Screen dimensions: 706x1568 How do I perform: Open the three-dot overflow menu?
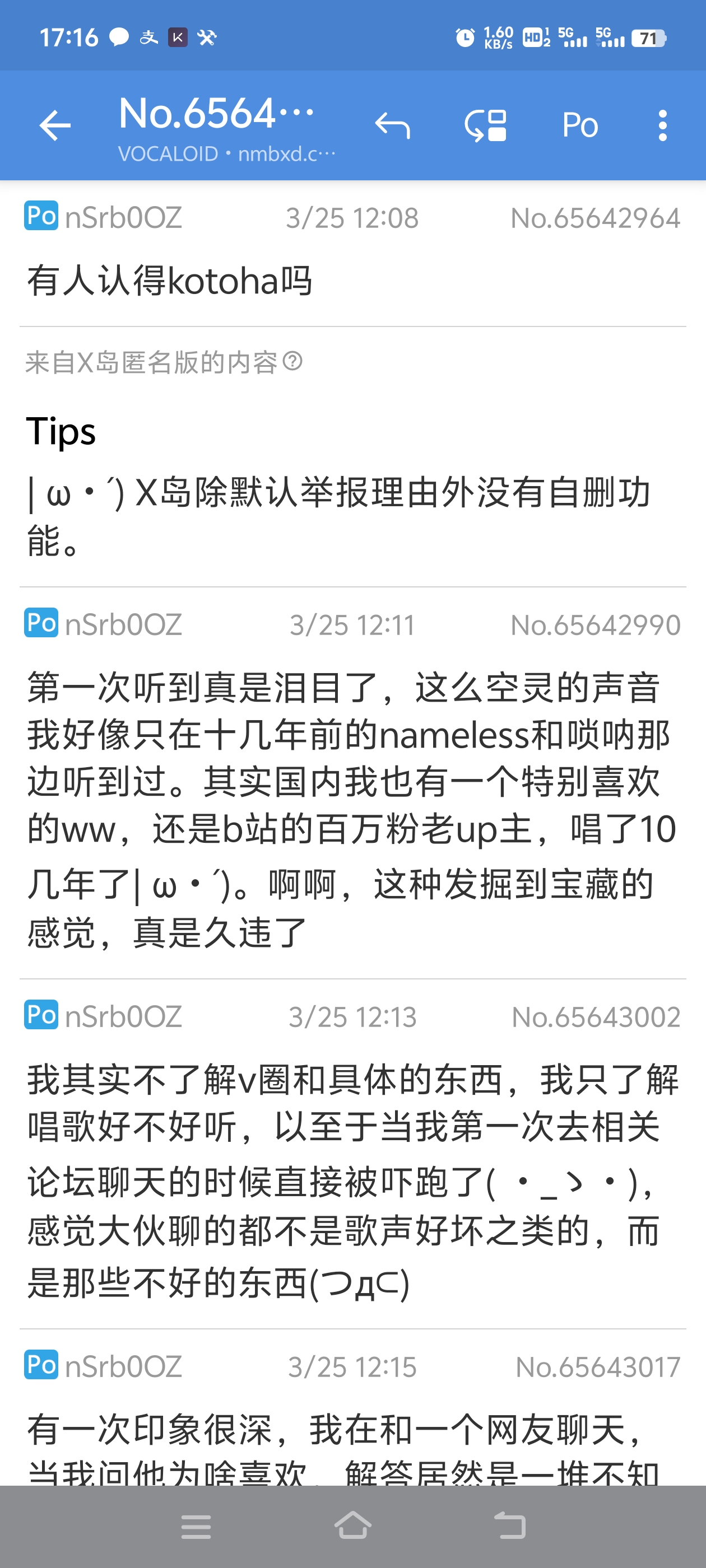663,126
